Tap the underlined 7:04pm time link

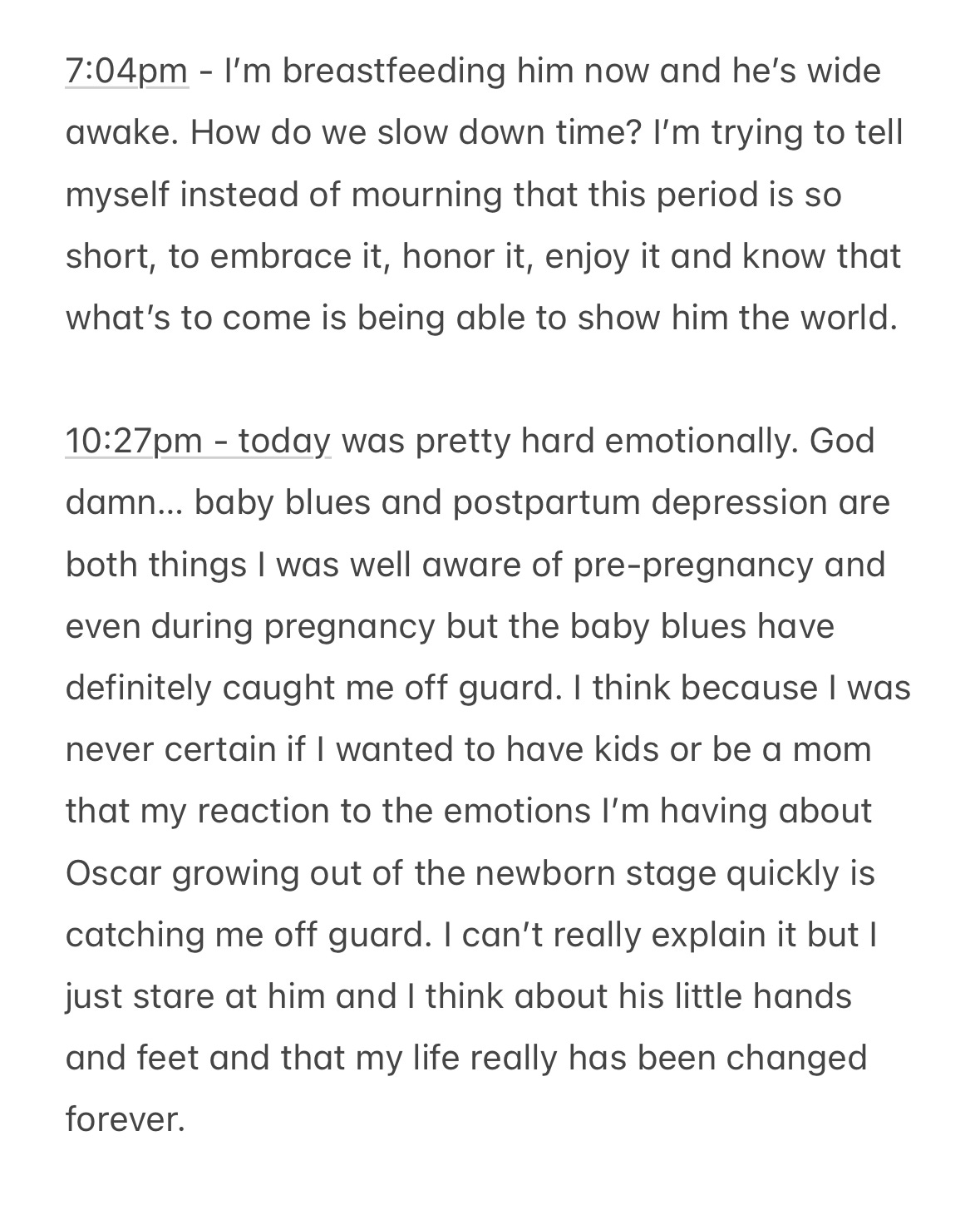(x=126, y=72)
